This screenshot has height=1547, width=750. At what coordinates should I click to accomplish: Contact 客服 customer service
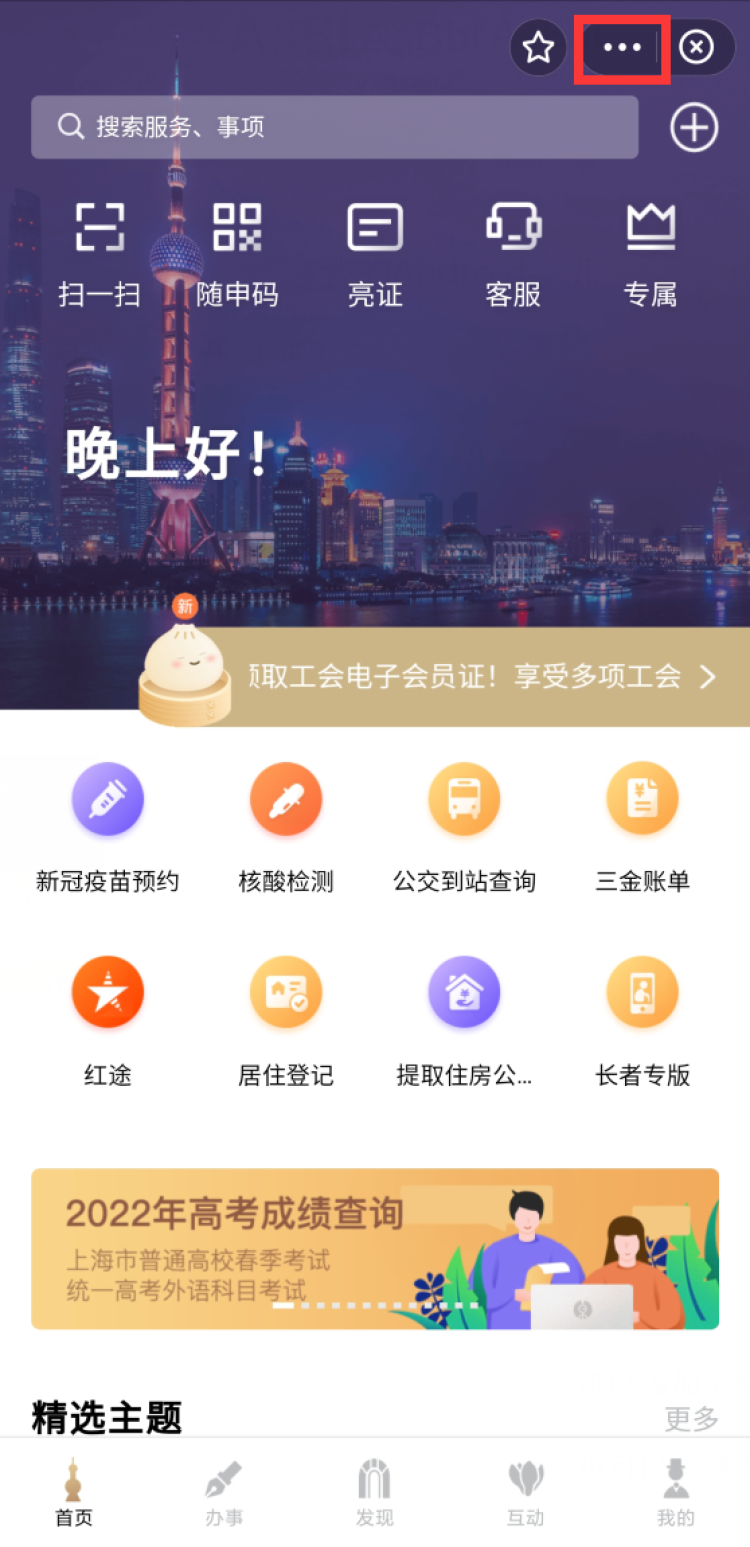tap(513, 254)
